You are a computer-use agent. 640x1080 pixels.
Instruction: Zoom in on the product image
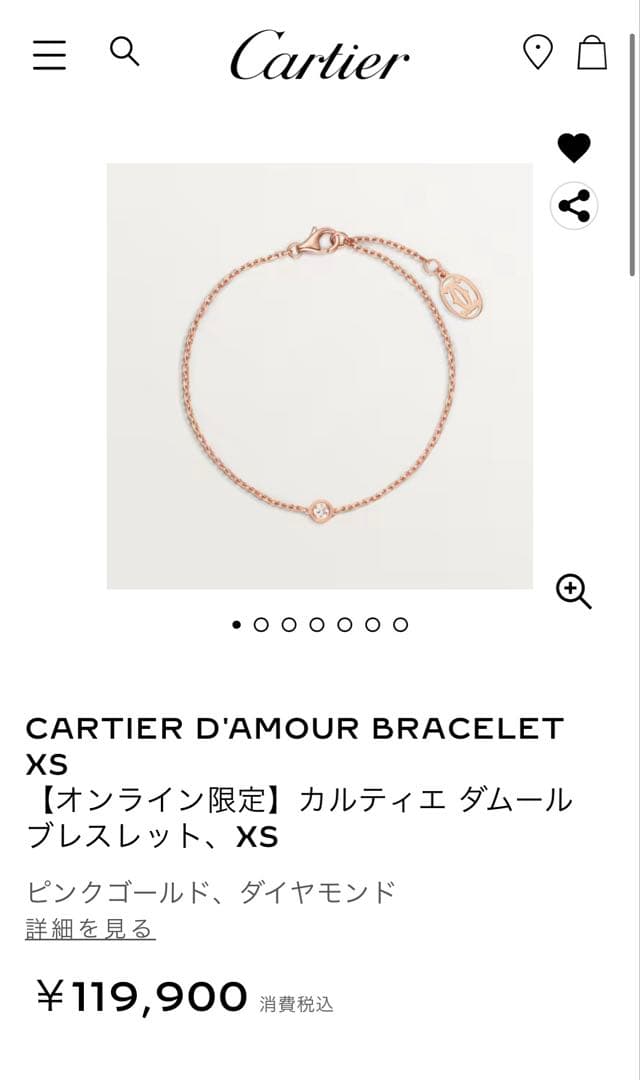(574, 591)
